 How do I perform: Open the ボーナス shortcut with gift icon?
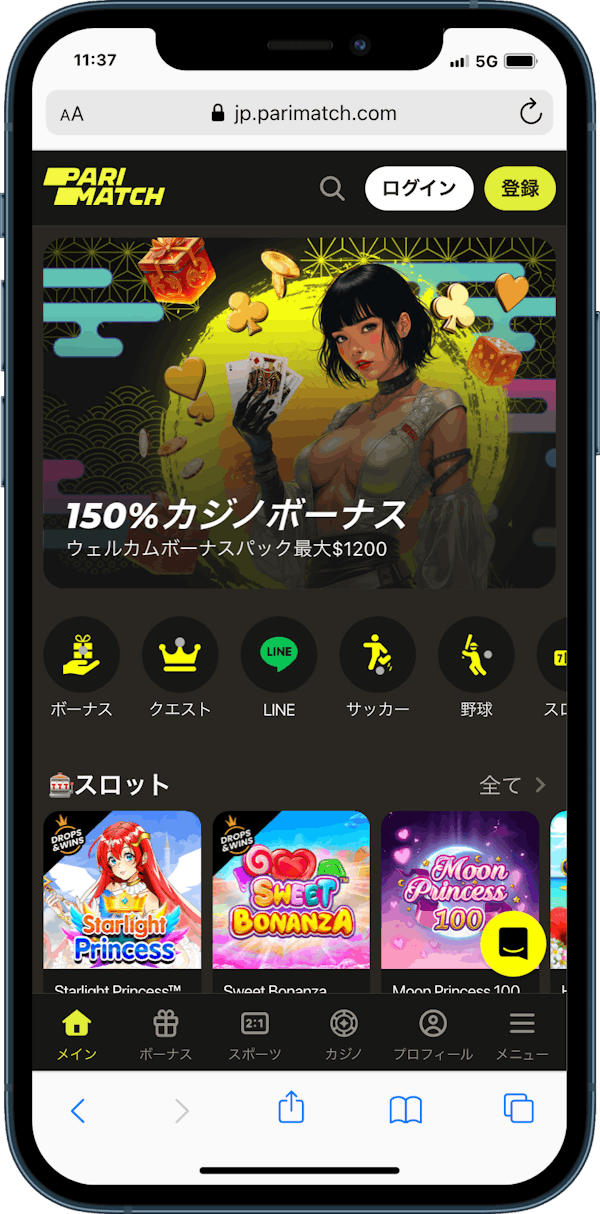pos(81,668)
